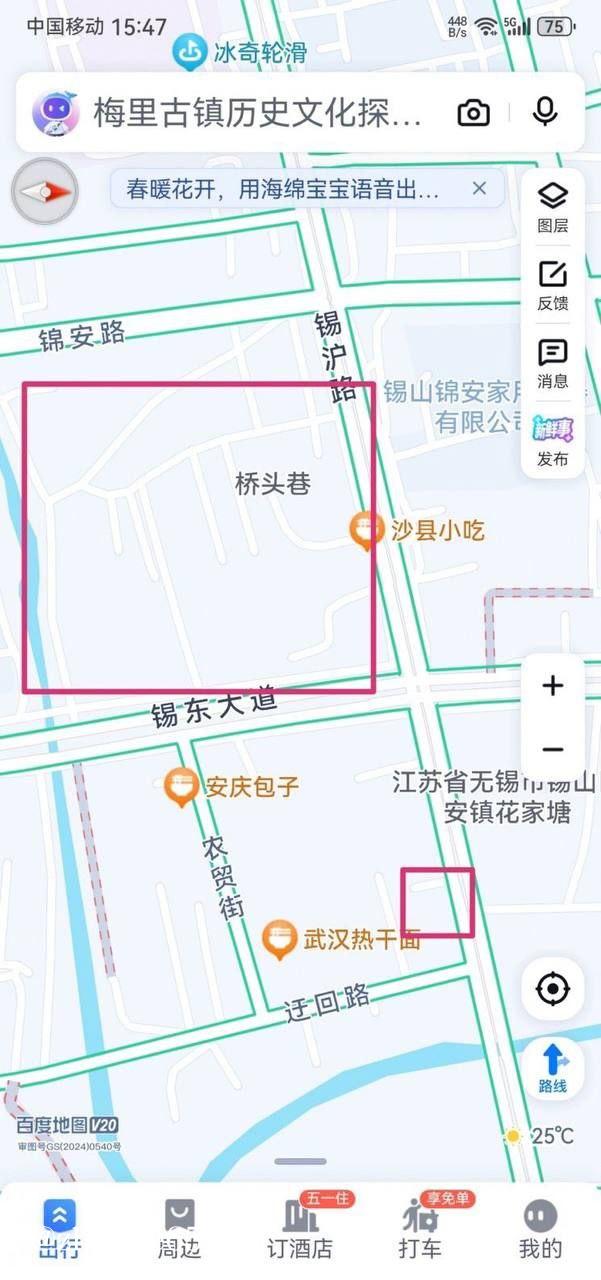
Task: Open the 图层 map layers panel
Action: click(x=552, y=208)
